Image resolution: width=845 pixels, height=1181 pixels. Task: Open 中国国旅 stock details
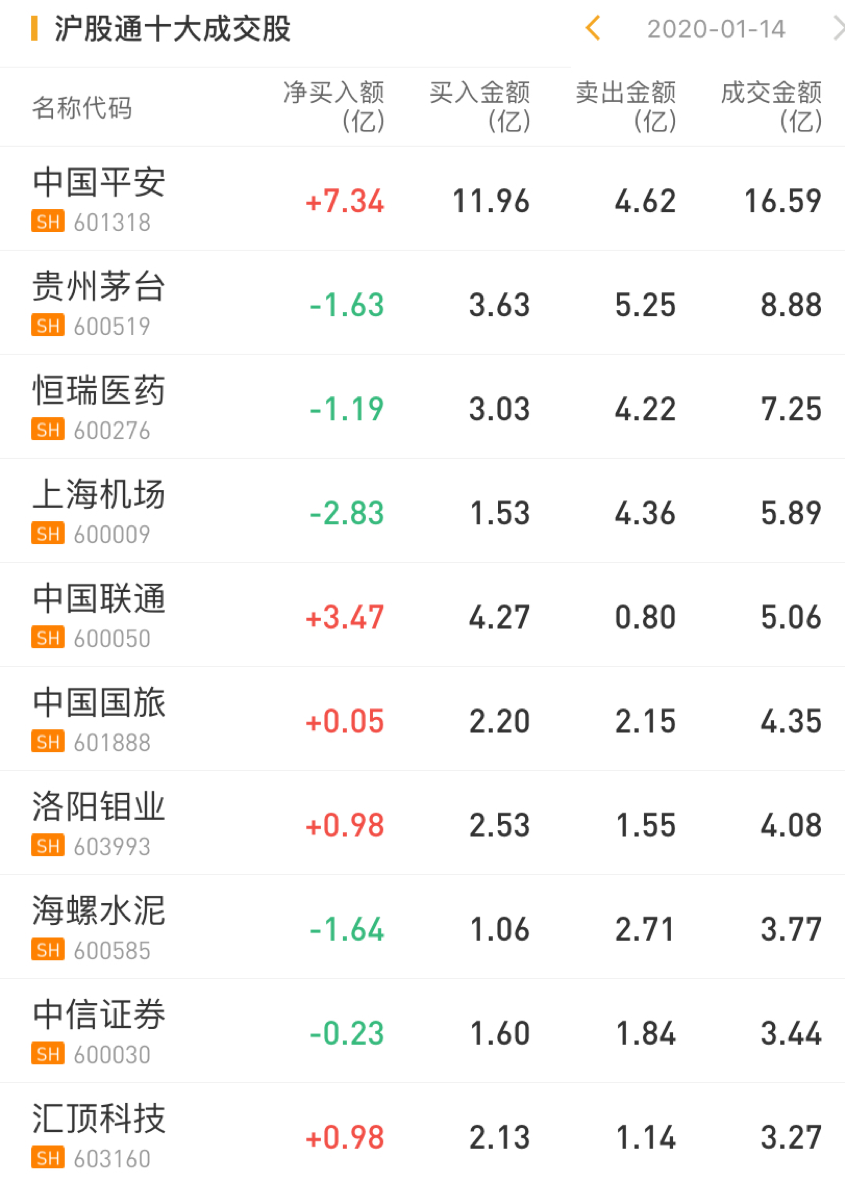pyautogui.click(x=99, y=718)
